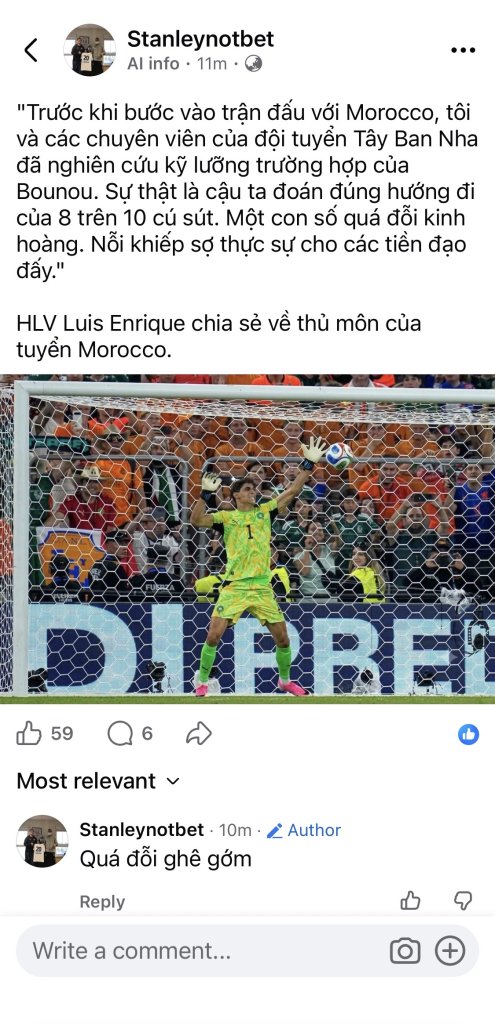The width and height of the screenshot is (495, 1024).
Task: Expand the Most relevant comment sorting dropdown
Action: pyautogui.click(x=98, y=781)
